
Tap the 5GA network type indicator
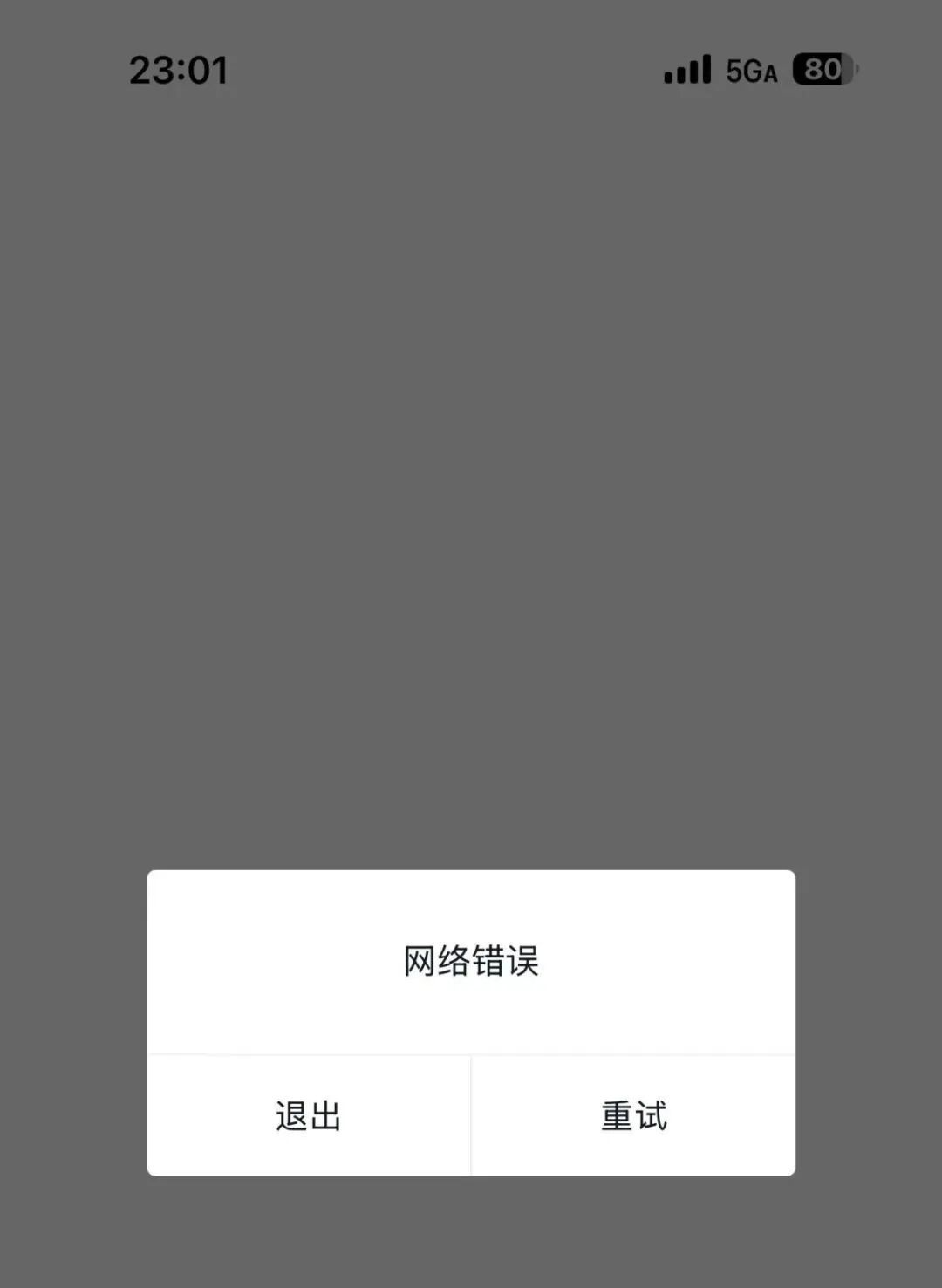(750, 72)
